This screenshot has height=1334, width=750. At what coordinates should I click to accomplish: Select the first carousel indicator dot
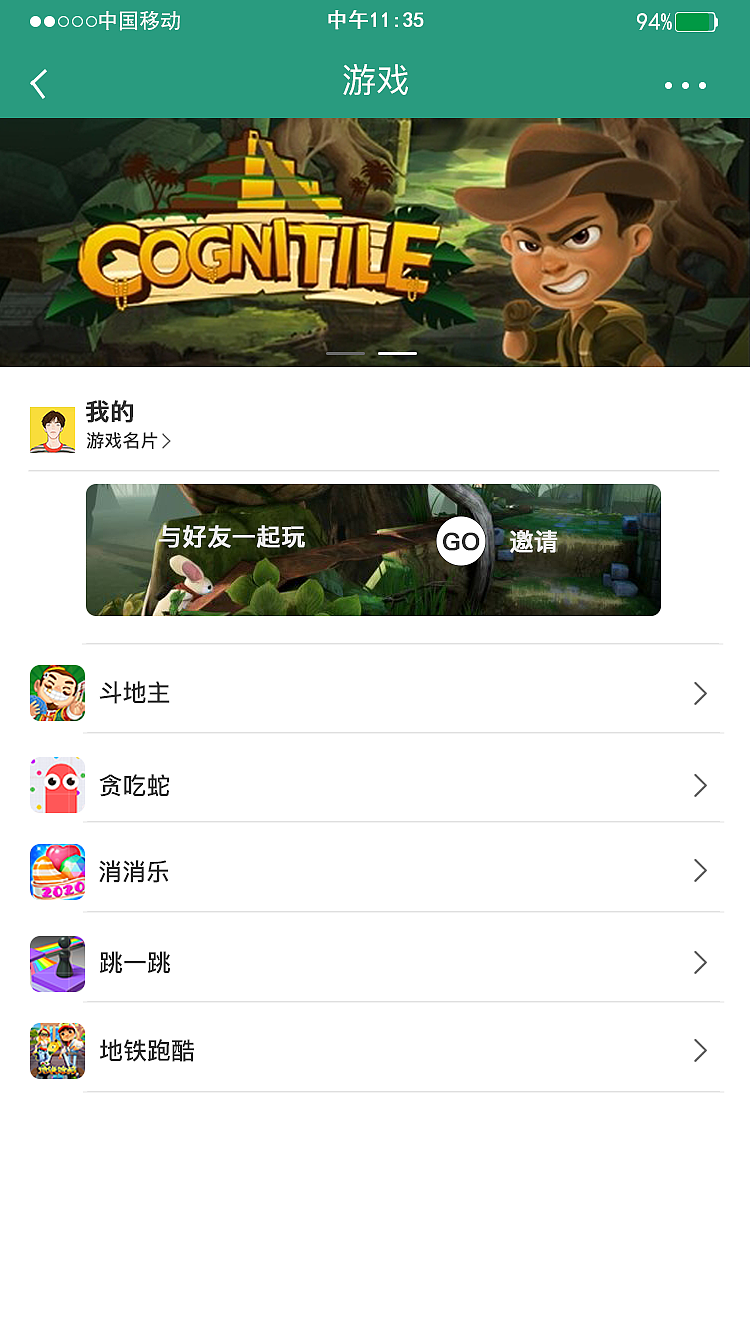pos(345,353)
